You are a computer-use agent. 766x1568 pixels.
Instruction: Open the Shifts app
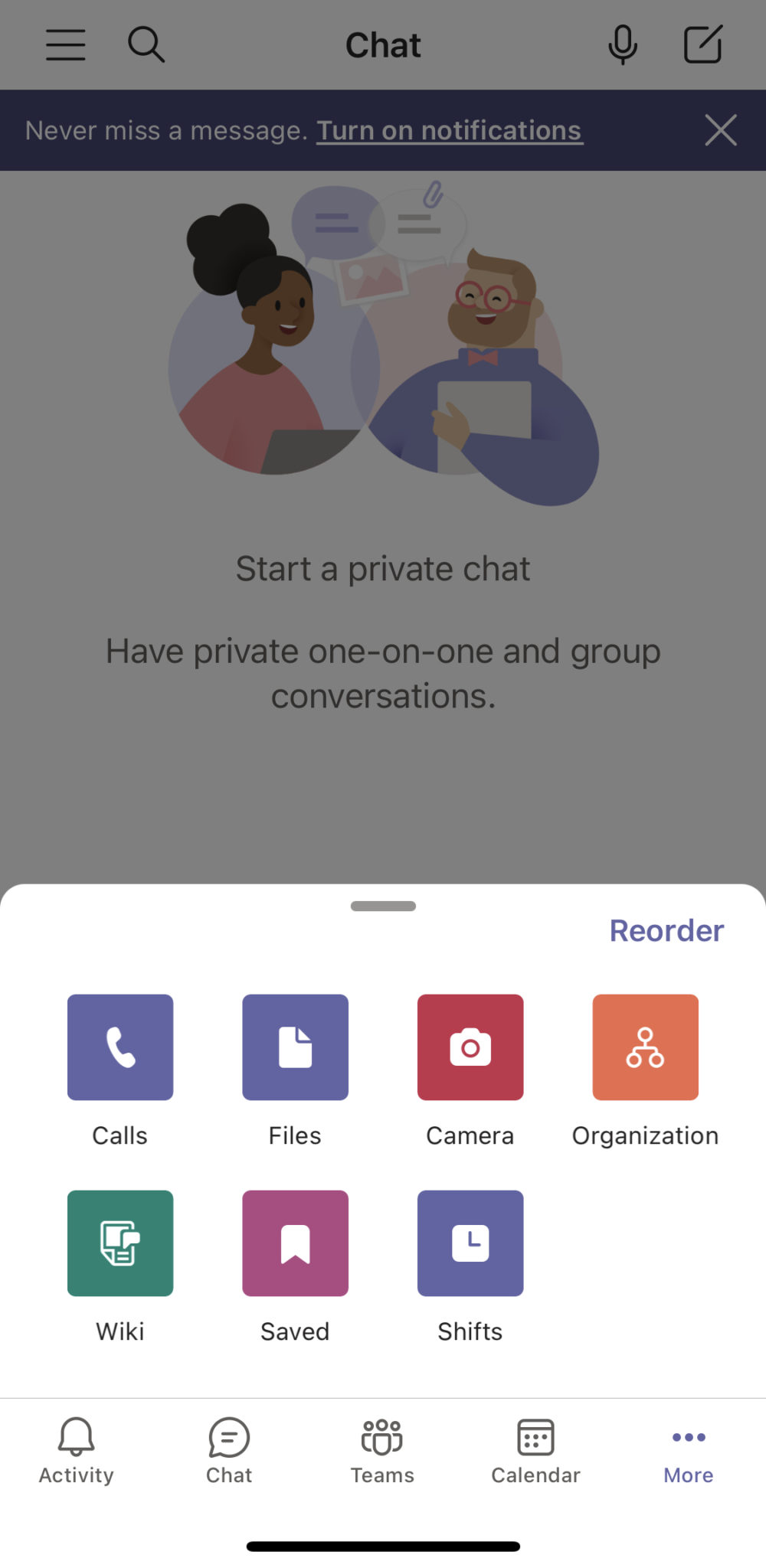pyautogui.click(x=470, y=1243)
